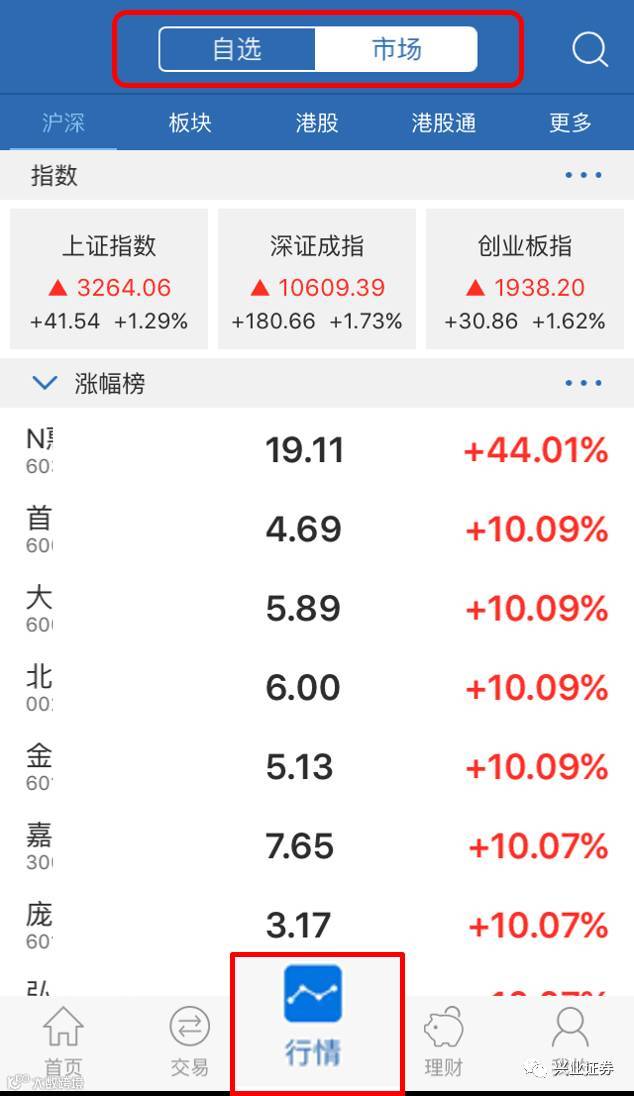Open the 创业板指 index card
This screenshot has height=1096, width=634.
(x=525, y=279)
